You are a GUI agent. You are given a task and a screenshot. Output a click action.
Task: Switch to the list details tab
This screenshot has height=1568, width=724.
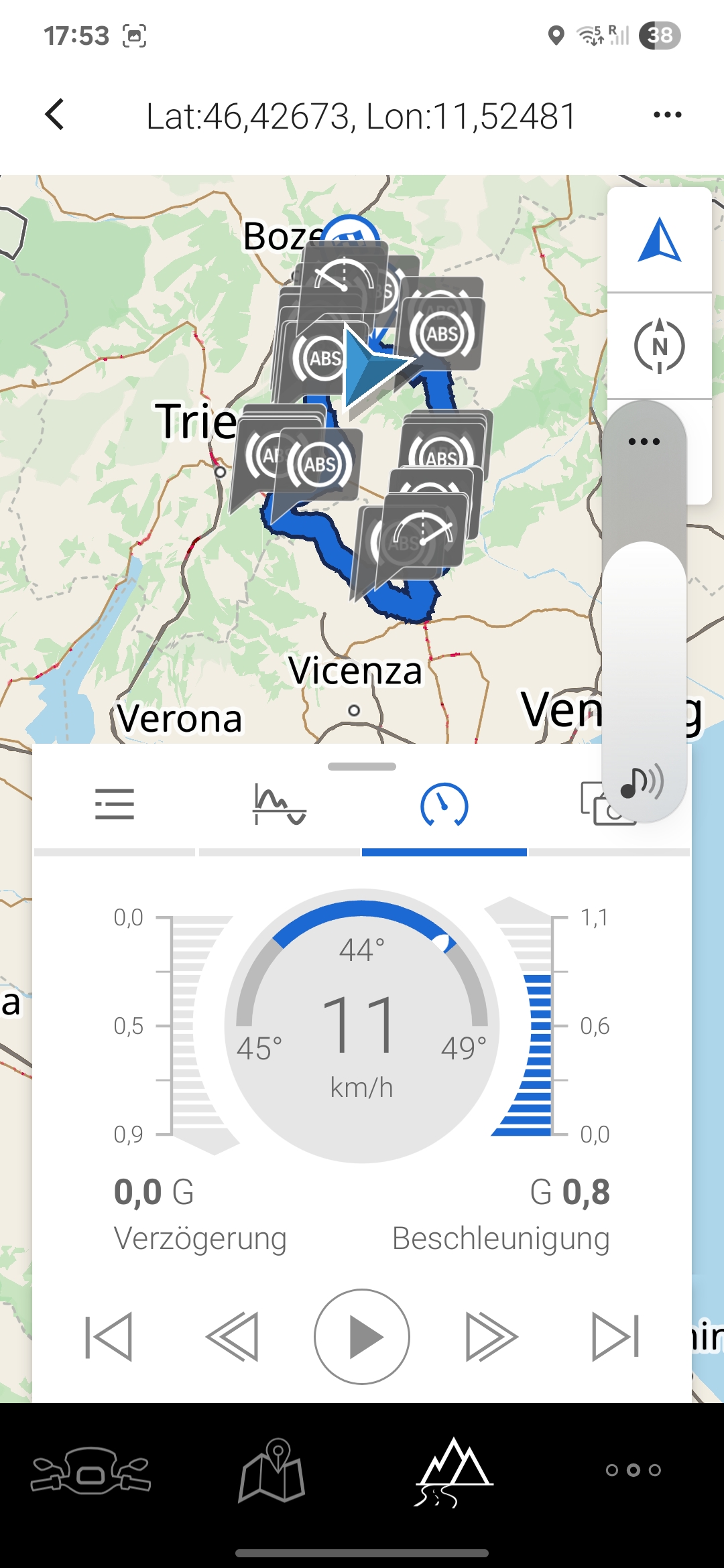(115, 804)
